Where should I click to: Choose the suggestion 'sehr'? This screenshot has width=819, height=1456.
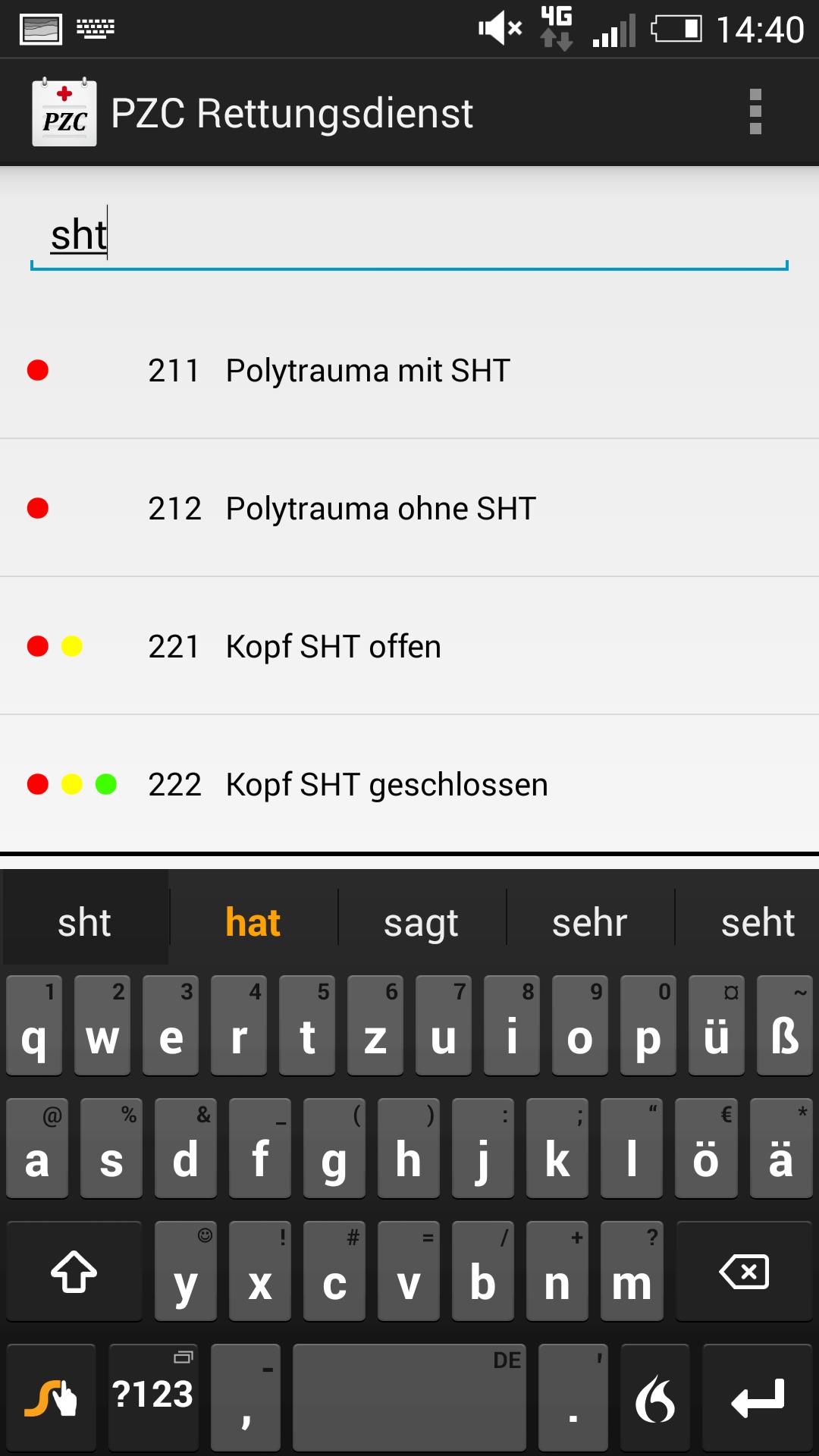[x=589, y=920]
